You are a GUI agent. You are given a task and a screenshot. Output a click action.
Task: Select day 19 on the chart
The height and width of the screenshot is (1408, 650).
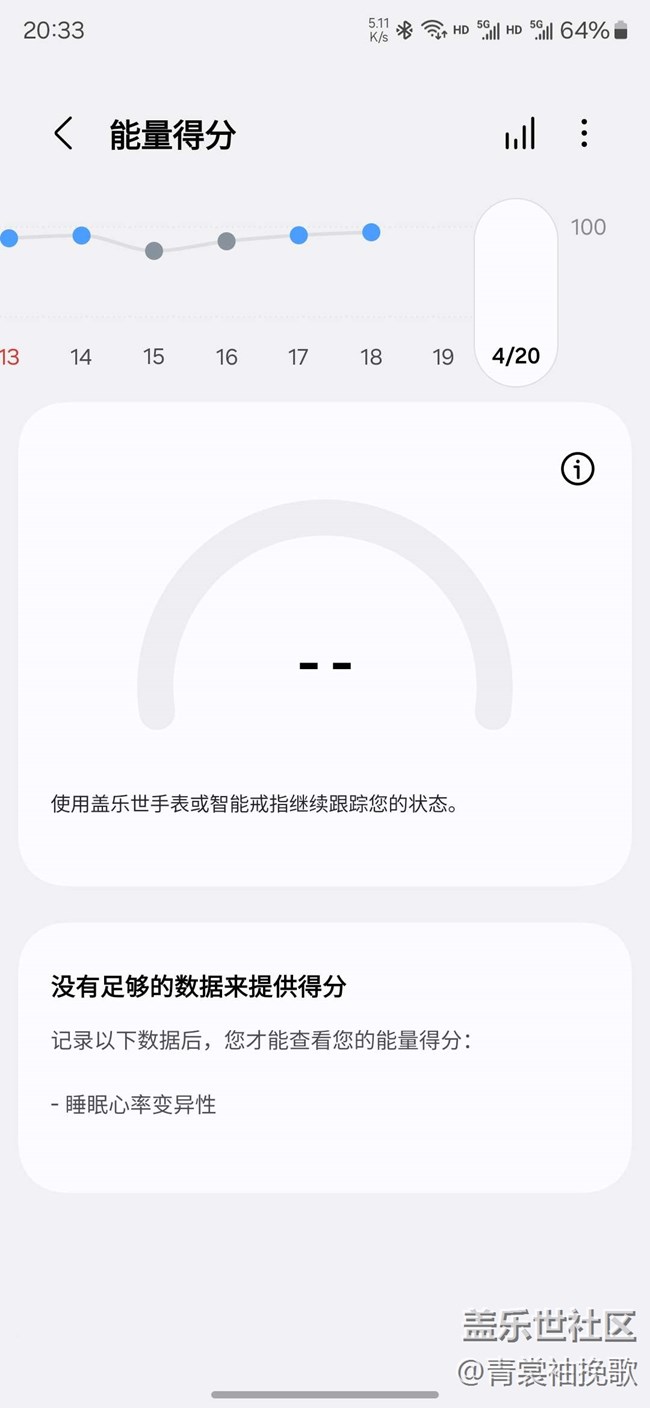click(443, 356)
